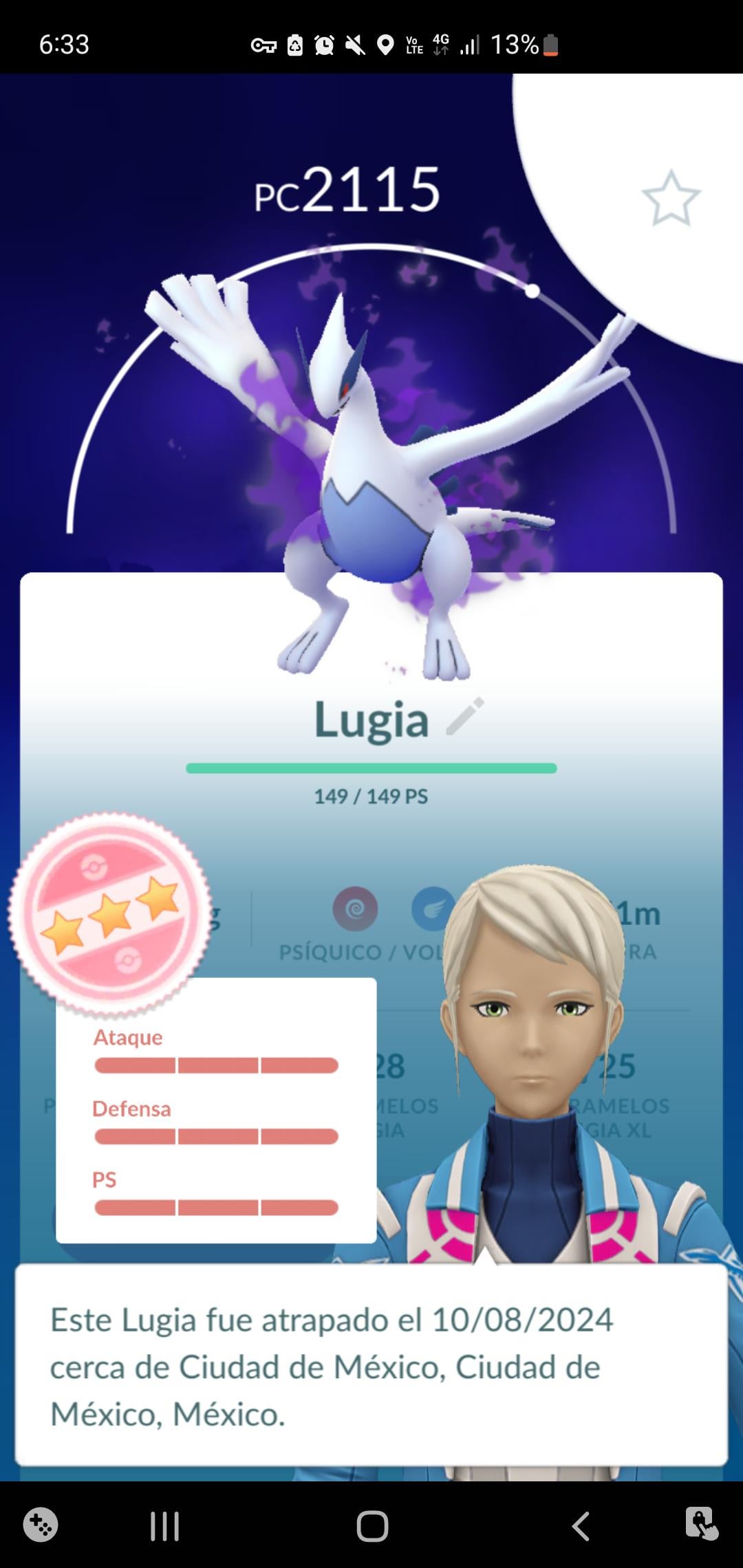
Task: Dismiss the appraisal speech bubble about Lugia
Action: [x=371, y=1366]
